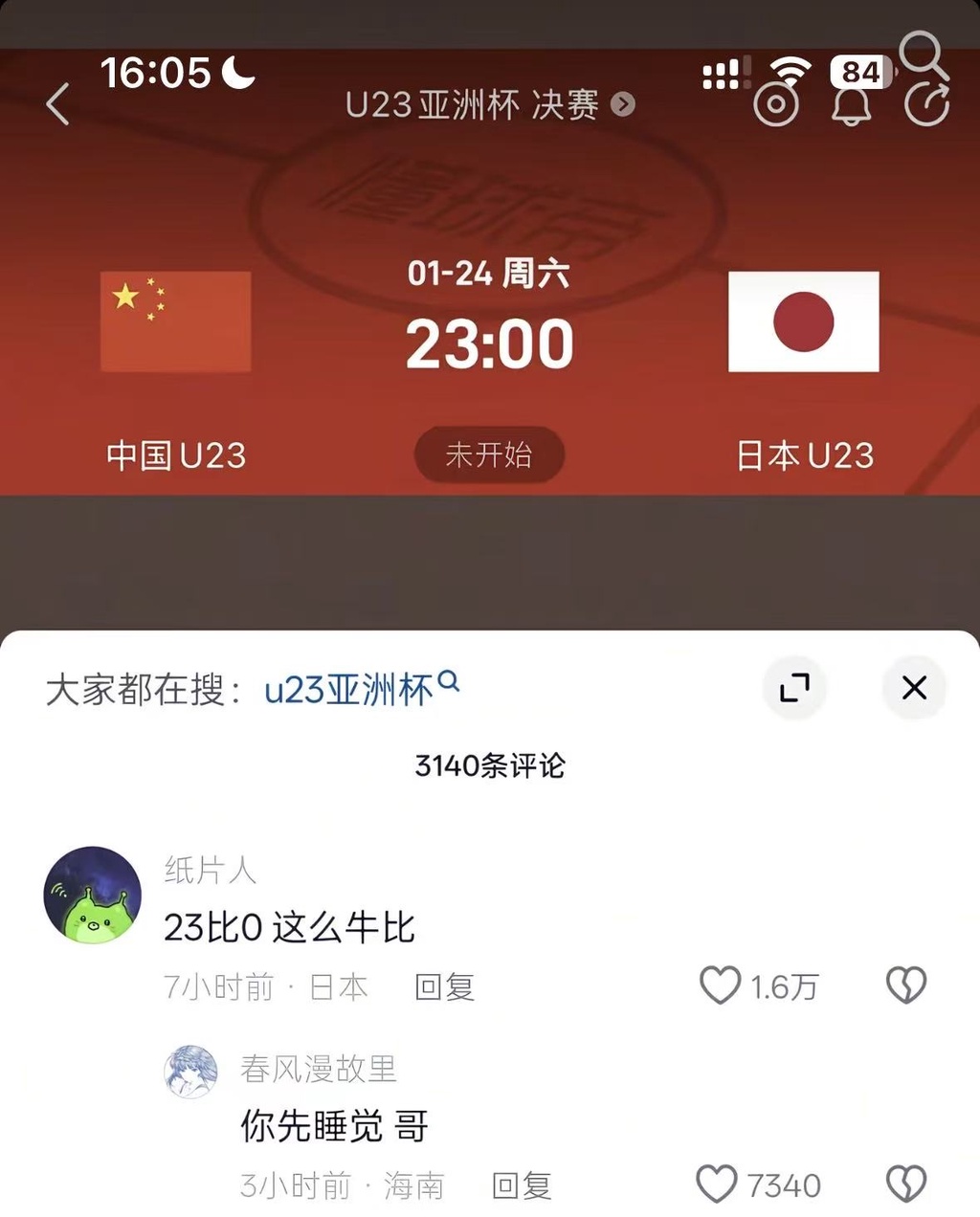This screenshot has height=1217, width=980.
Task: Tap the share arrow icon
Action: click(927, 104)
